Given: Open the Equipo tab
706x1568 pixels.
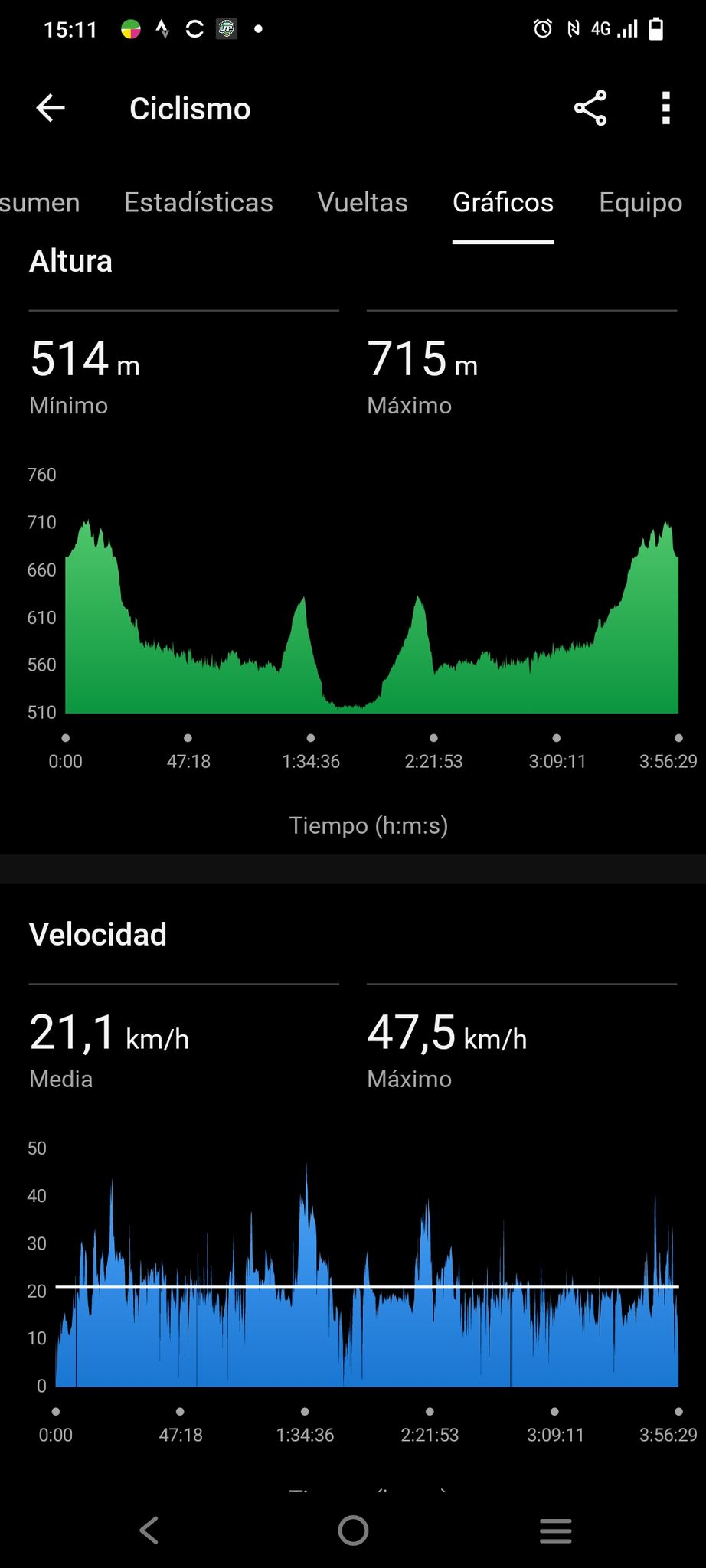Looking at the screenshot, I should click(640, 203).
